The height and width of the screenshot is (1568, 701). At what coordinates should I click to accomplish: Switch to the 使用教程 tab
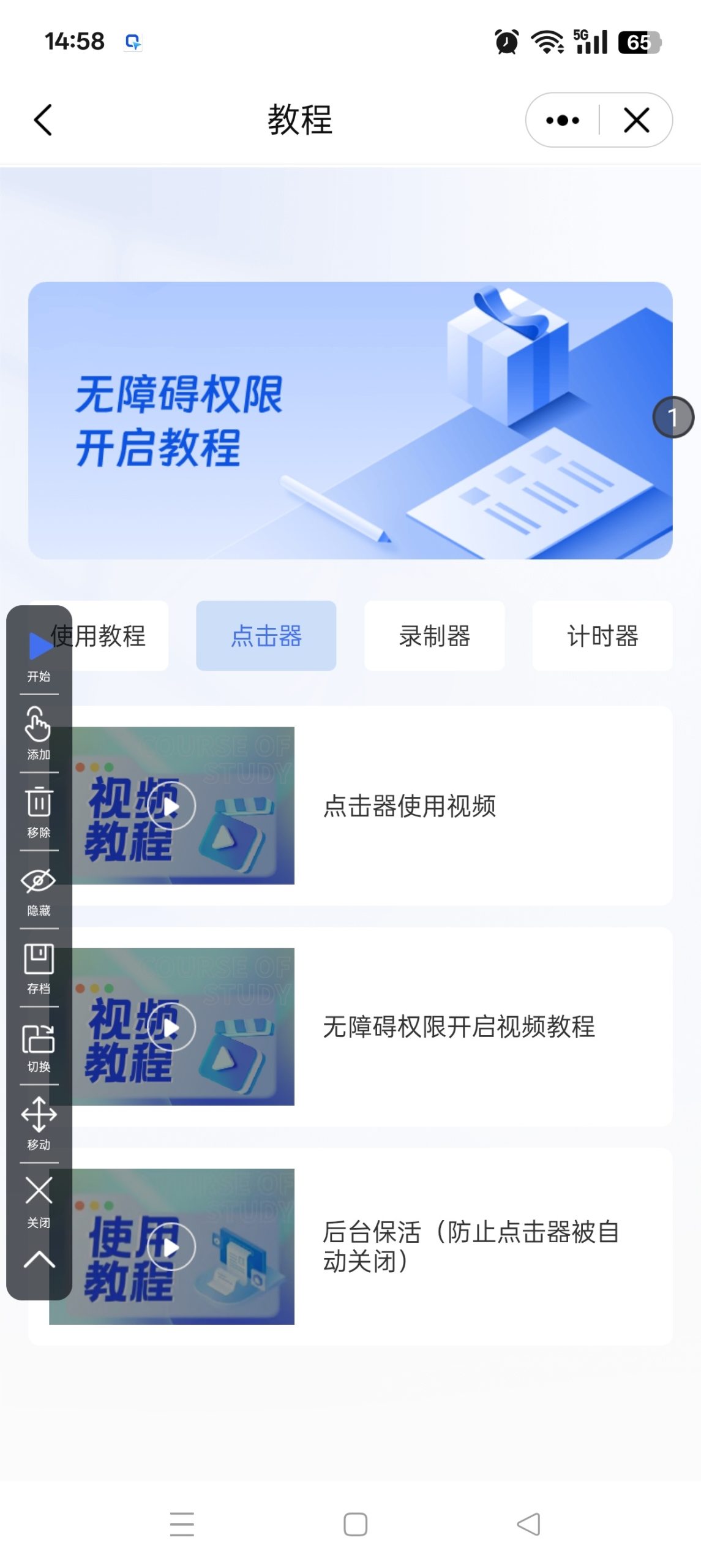pos(98,636)
